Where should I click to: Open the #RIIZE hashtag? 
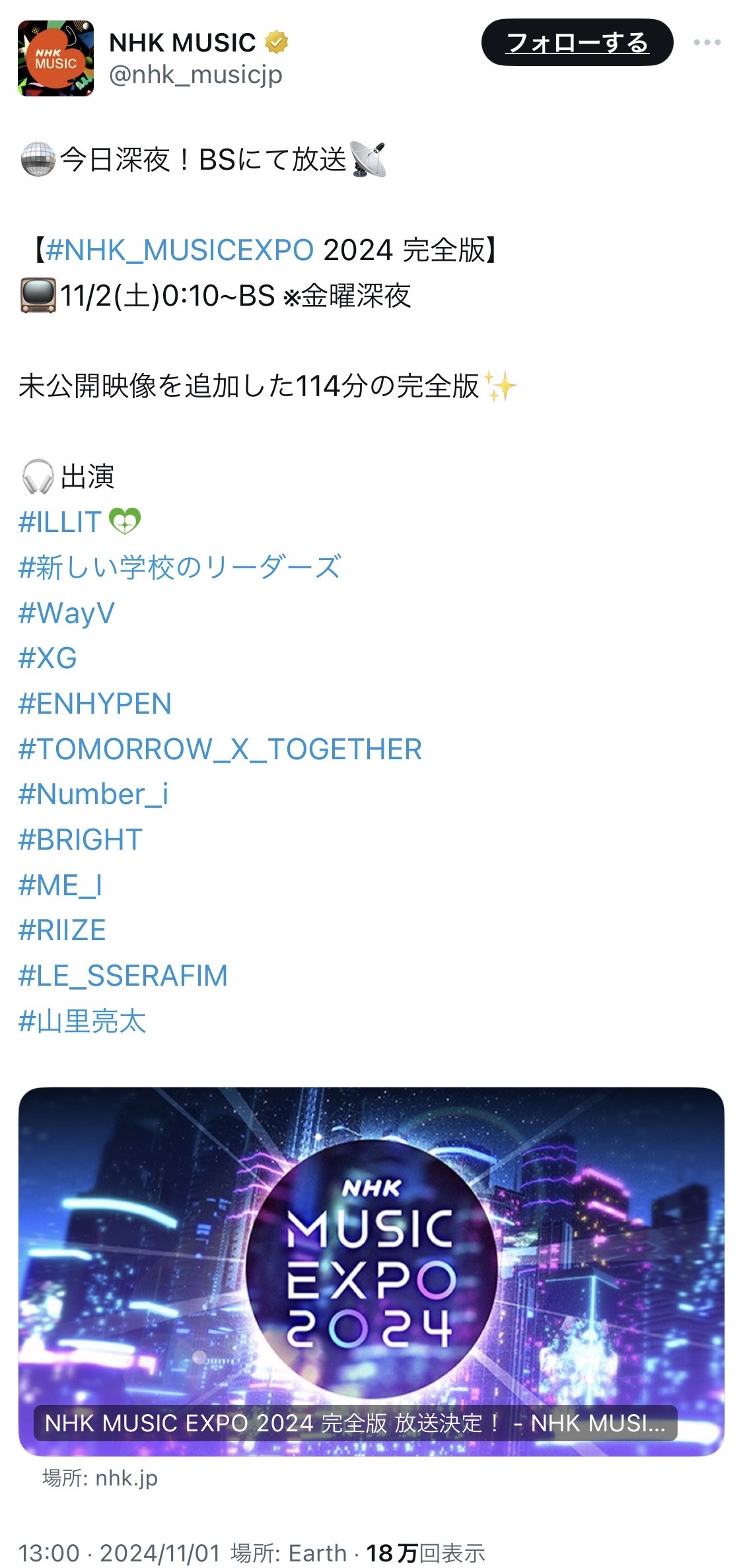62,930
